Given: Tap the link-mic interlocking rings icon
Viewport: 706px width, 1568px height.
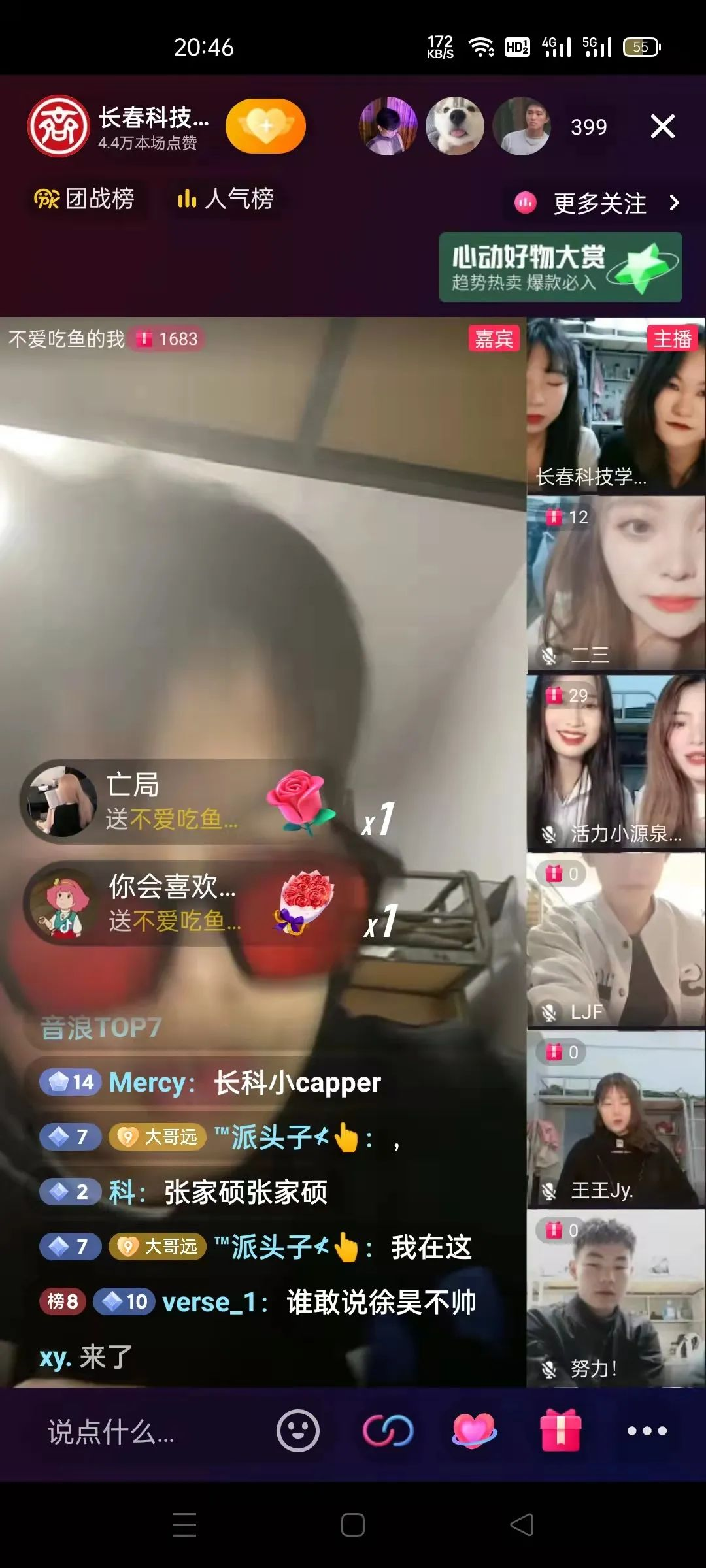Looking at the screenshot, I should coord(388,1431).
